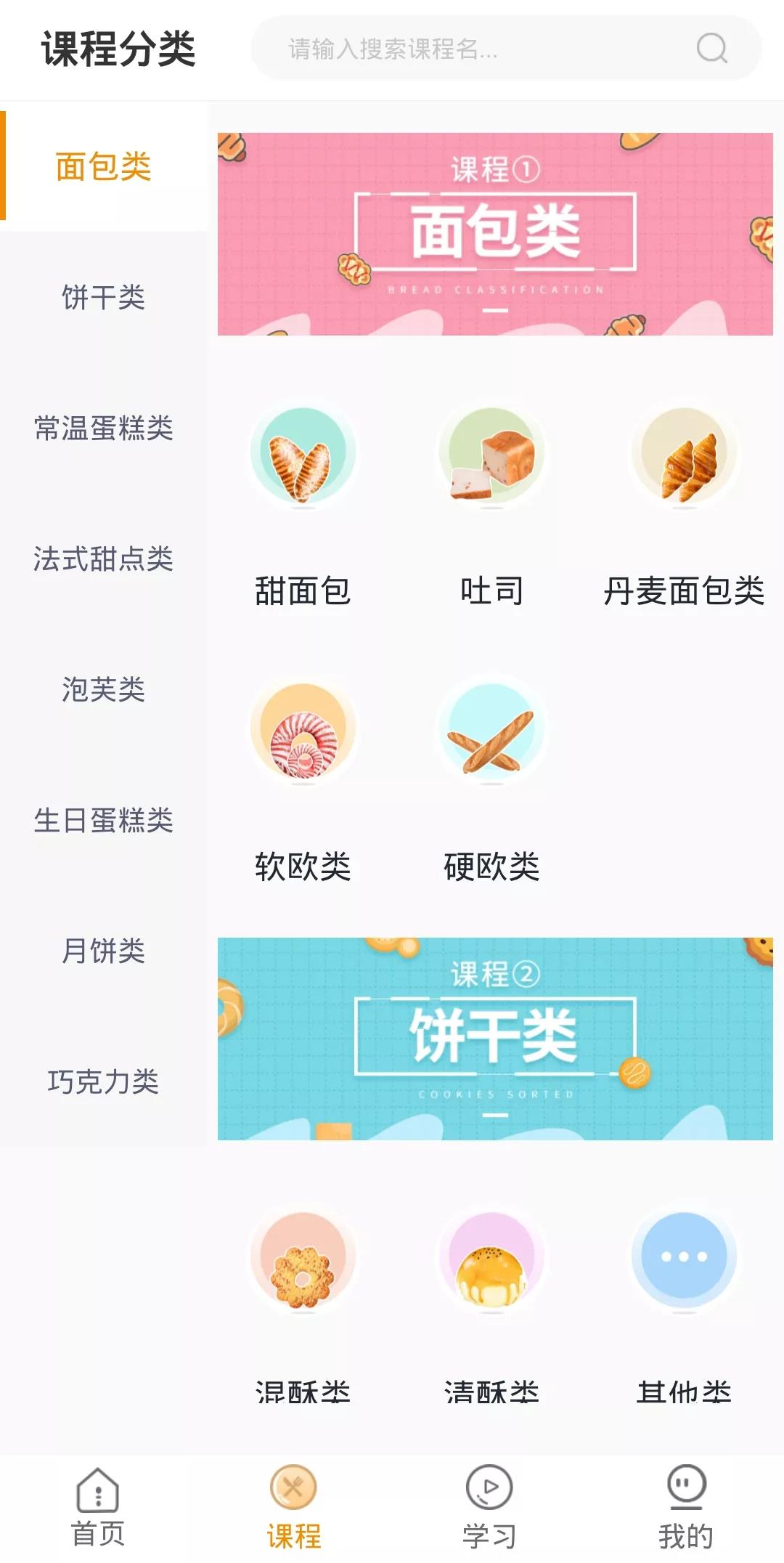Screen dimensions: 784x1563
Task: View 硬欧类 courses
Action: pos(491,777)
